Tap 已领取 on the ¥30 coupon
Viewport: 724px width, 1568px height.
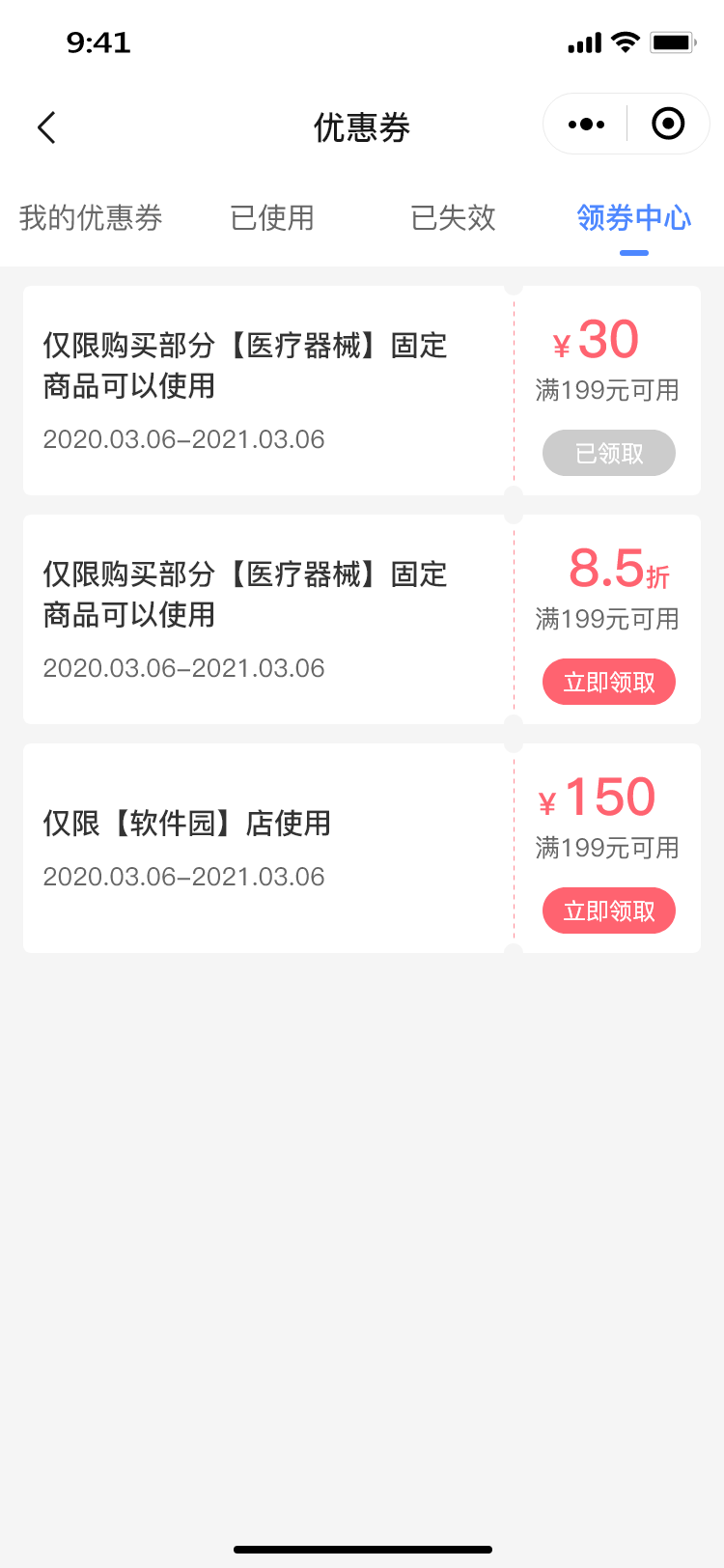coord(609,453)
